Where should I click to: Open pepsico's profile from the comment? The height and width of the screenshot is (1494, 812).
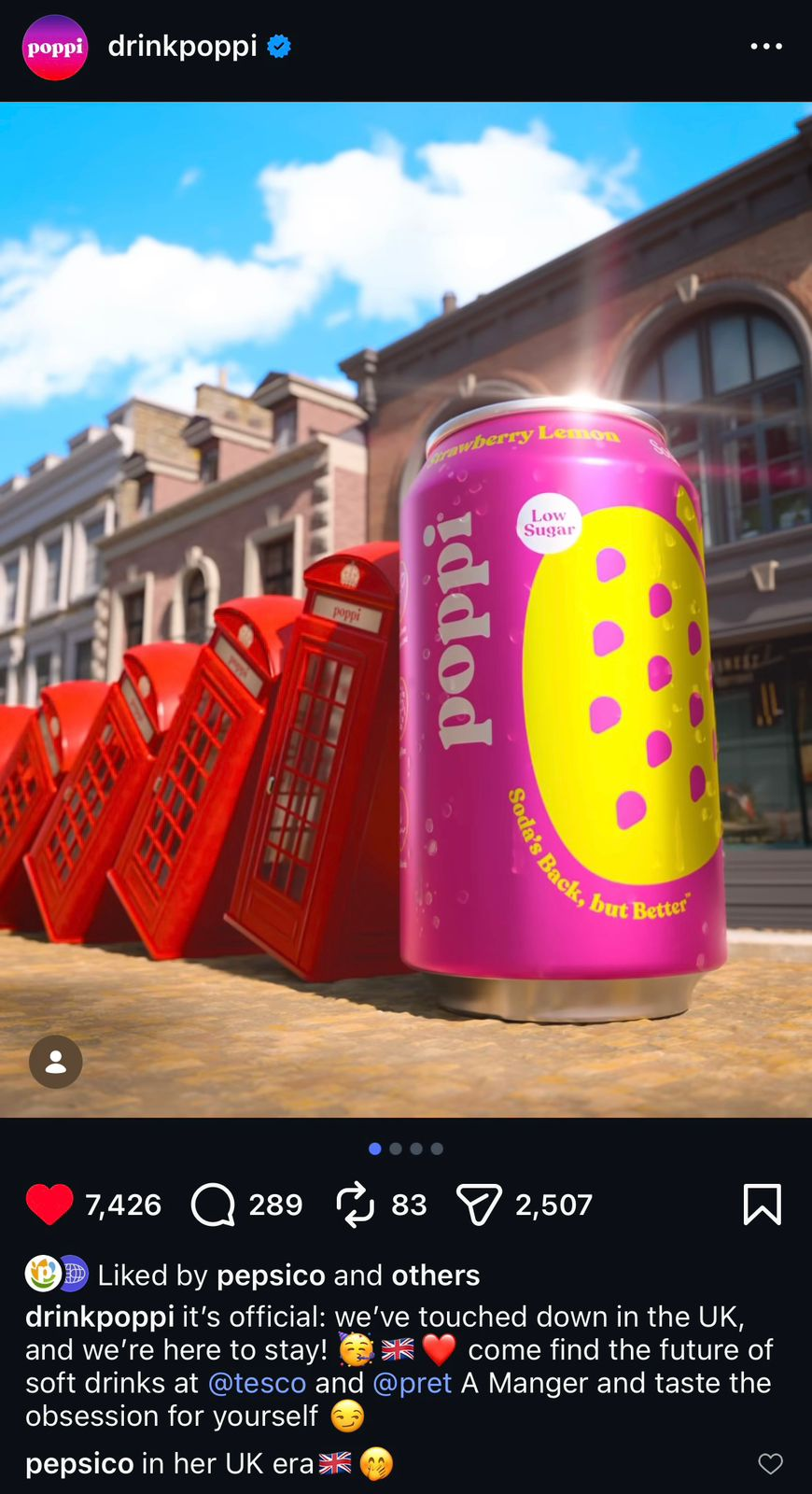(x=79, y=1463)
